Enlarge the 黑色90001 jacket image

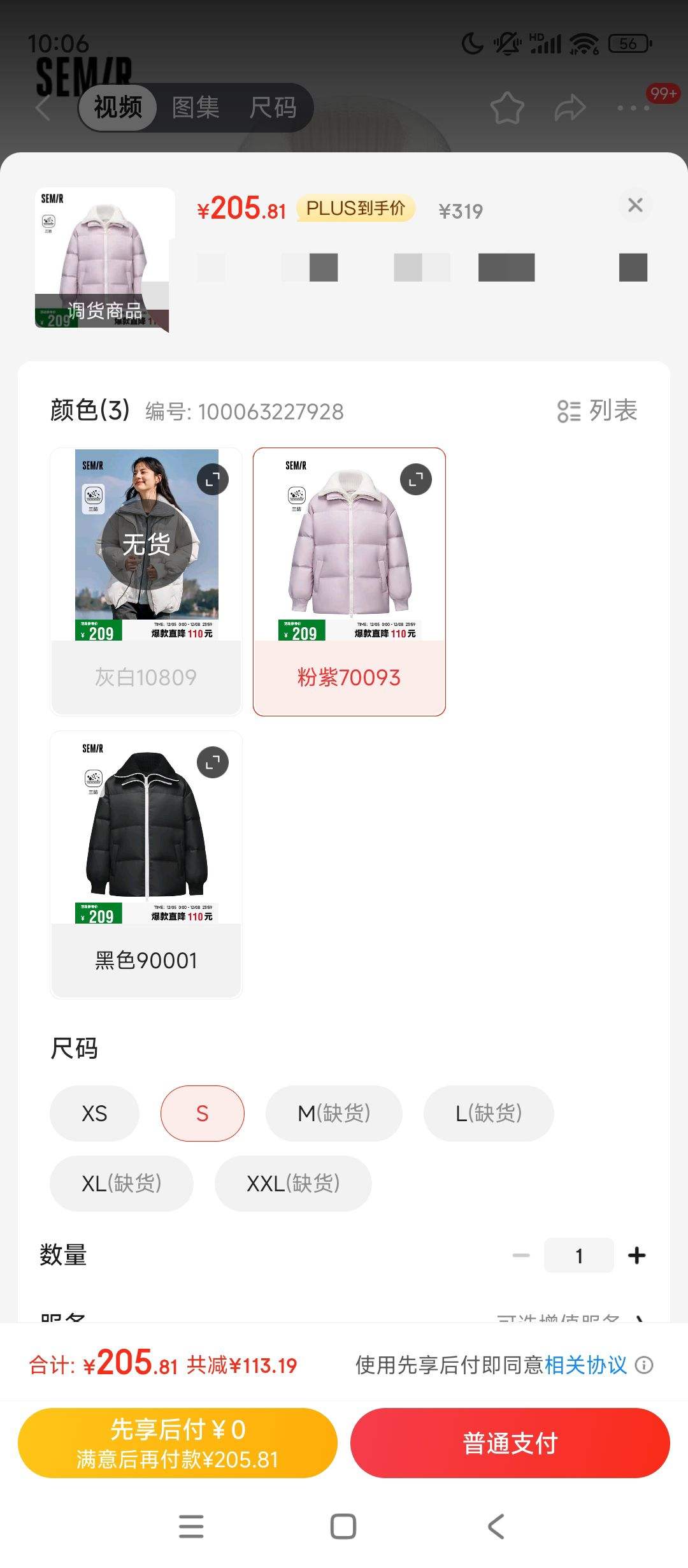point(213,762)
